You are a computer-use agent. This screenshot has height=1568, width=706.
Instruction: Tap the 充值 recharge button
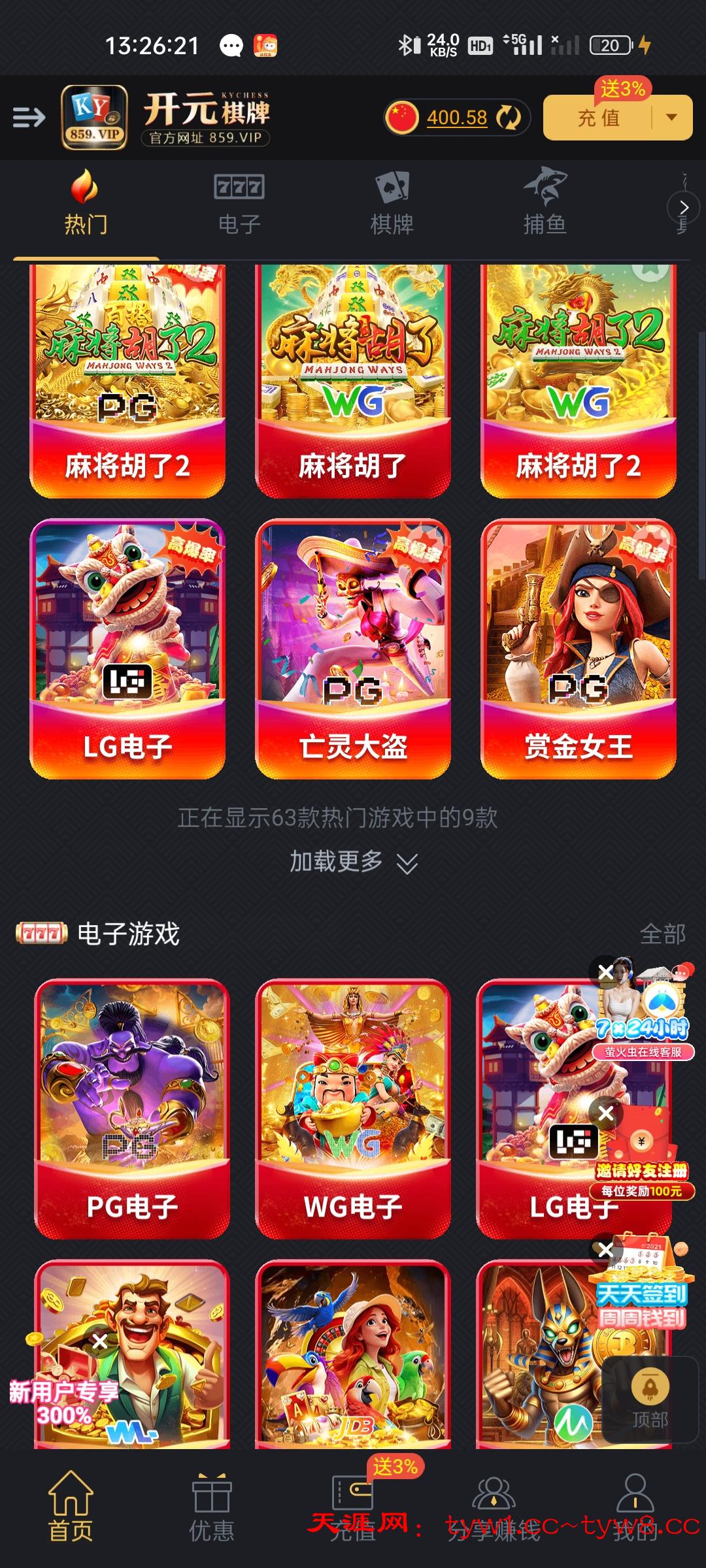[599, 118]
